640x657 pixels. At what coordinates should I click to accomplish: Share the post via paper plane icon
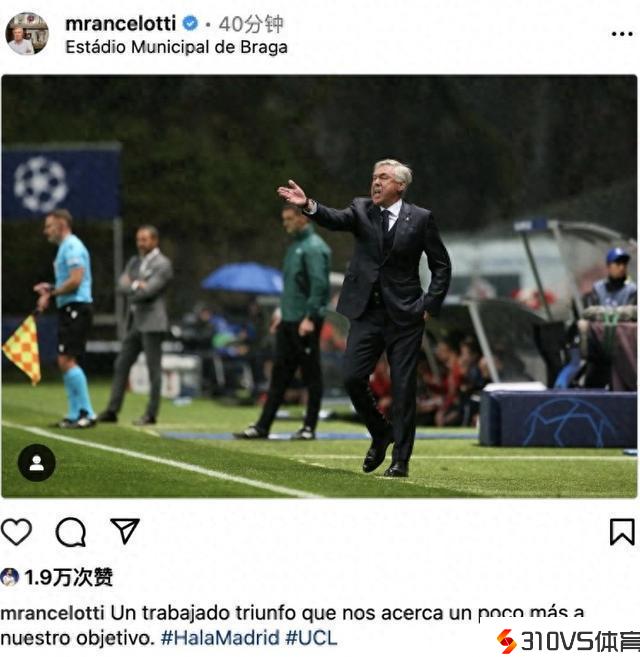click(x=124, y=531)
